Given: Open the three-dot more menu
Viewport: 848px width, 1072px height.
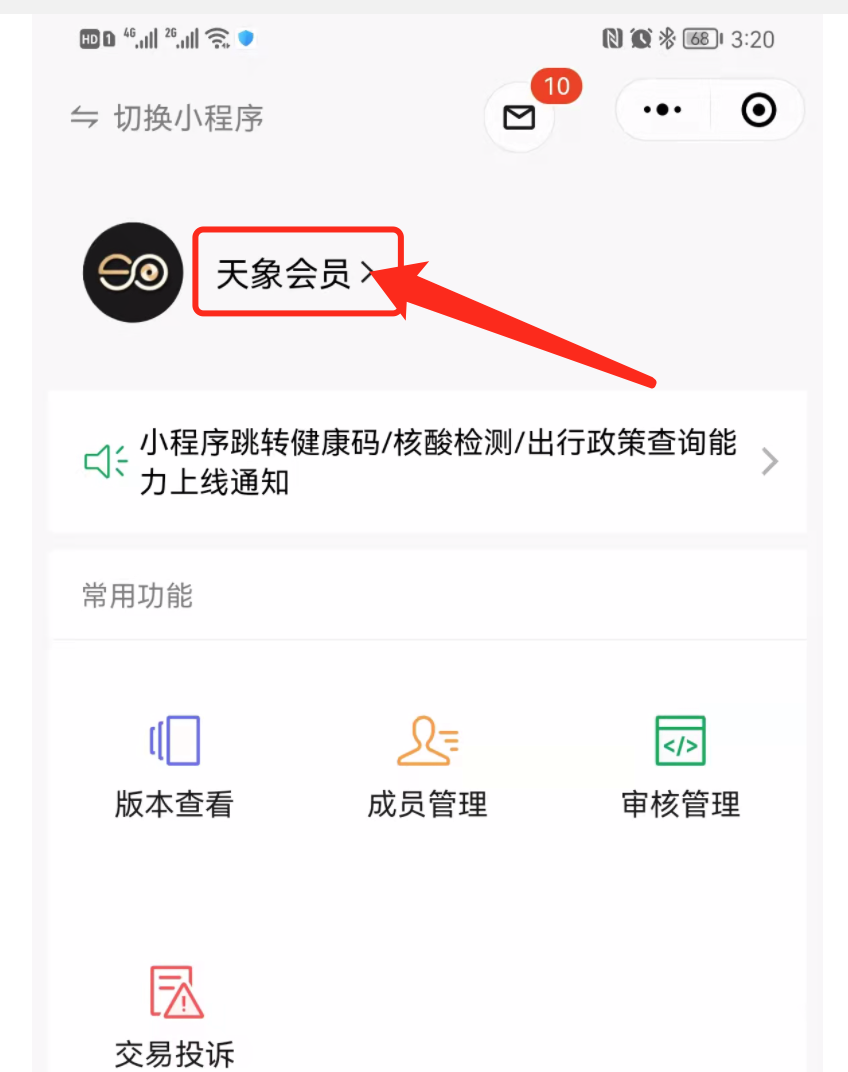Looking at the screenshot, I should point(663,110).
